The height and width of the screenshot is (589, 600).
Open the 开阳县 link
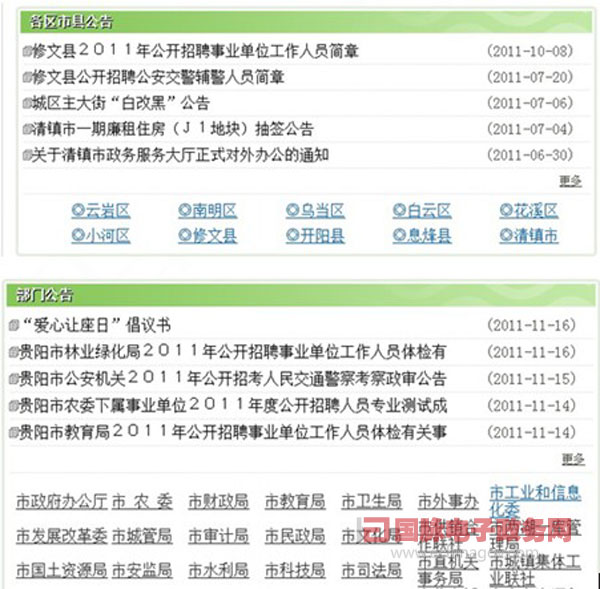click(315, 236)
